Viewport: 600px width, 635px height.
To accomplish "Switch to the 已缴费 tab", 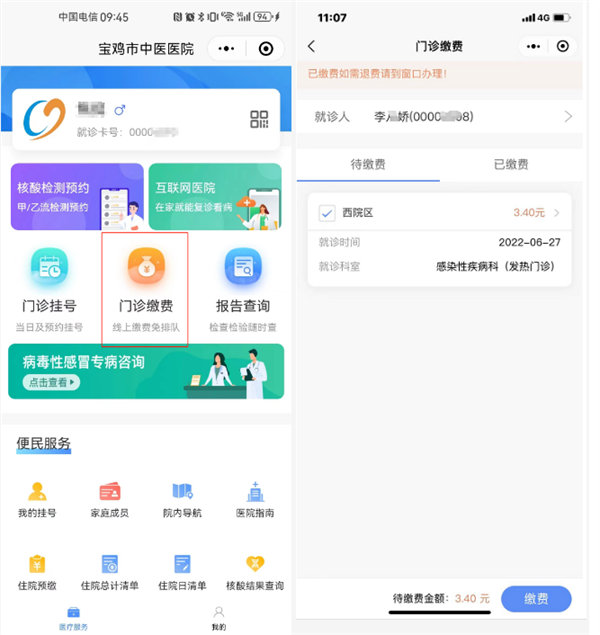I will [511, 164].
